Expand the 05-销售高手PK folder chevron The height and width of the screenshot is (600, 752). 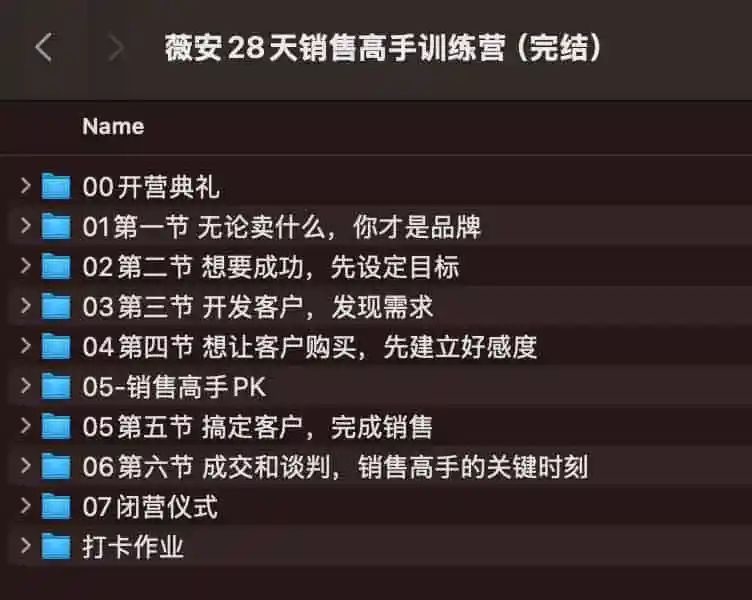[25, 387]
